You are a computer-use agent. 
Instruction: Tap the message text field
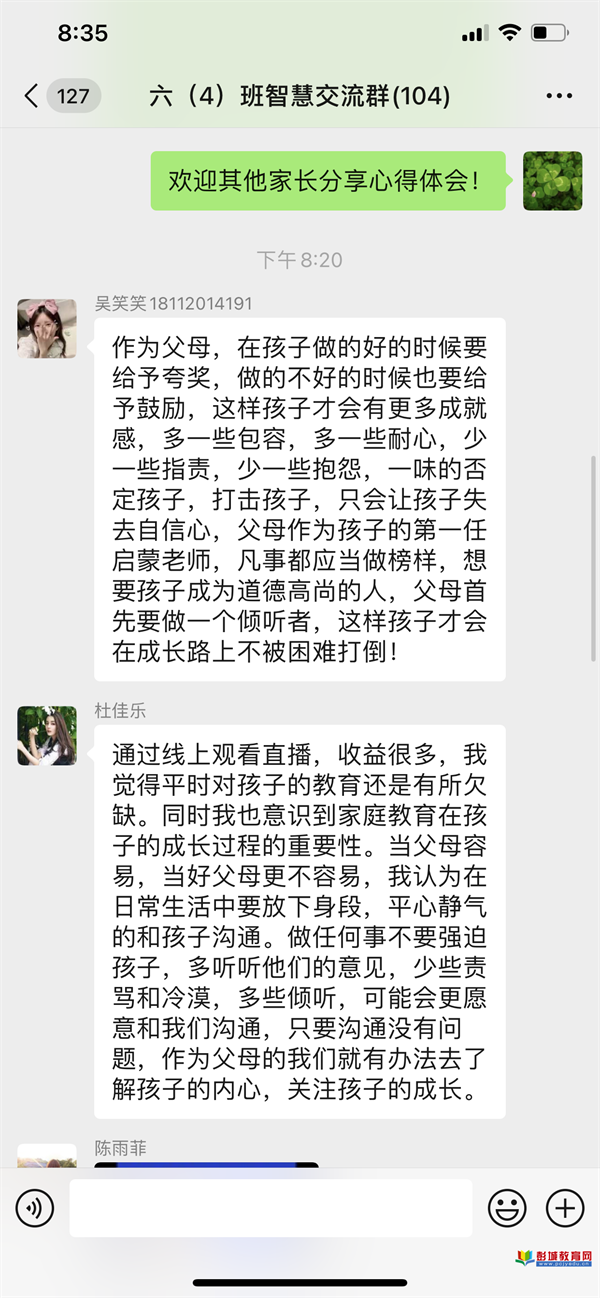[270, 1208]
